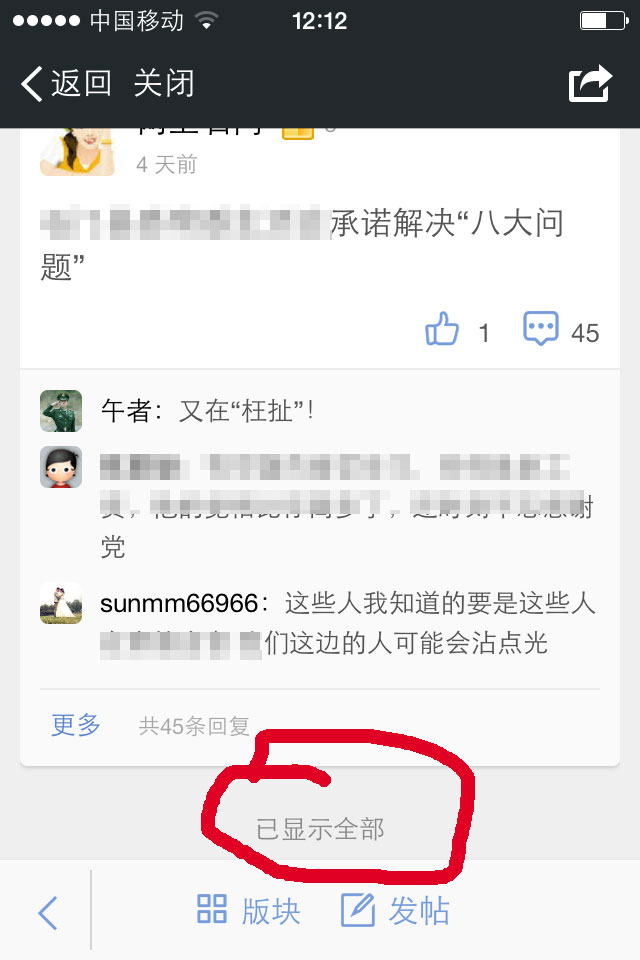
Task: Tap 更多 to view more replies
Action: point(76,725)
